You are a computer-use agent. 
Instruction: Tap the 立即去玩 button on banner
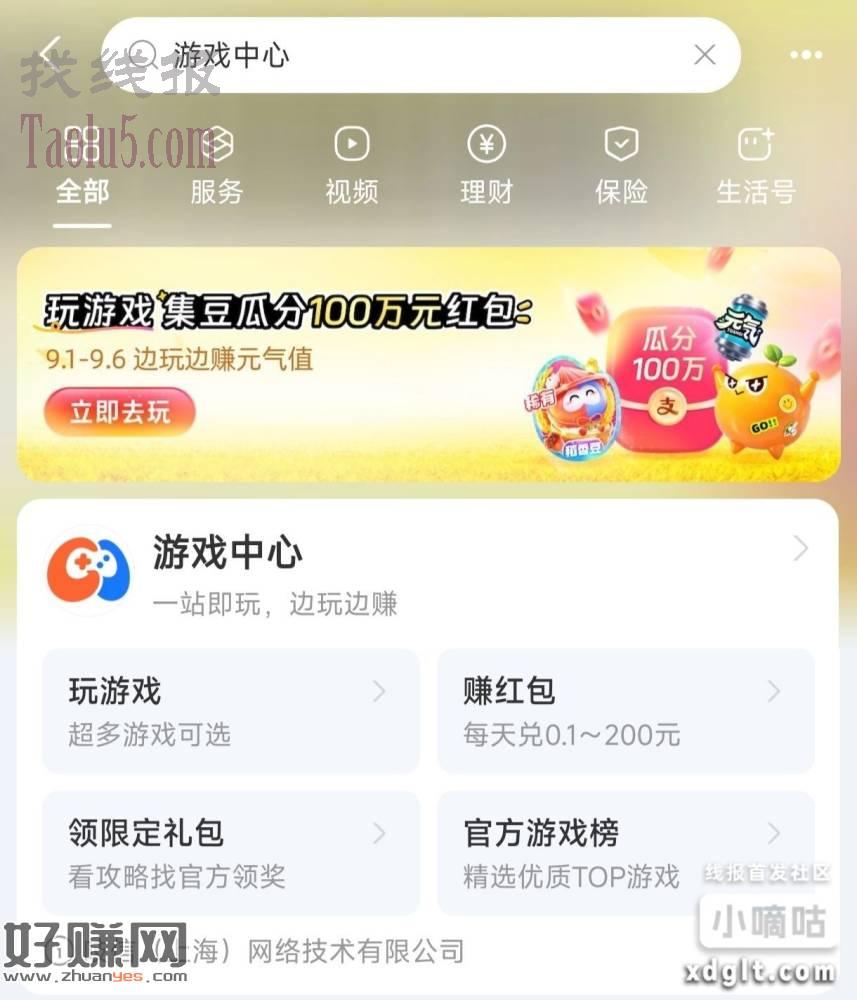coord(119,412)
